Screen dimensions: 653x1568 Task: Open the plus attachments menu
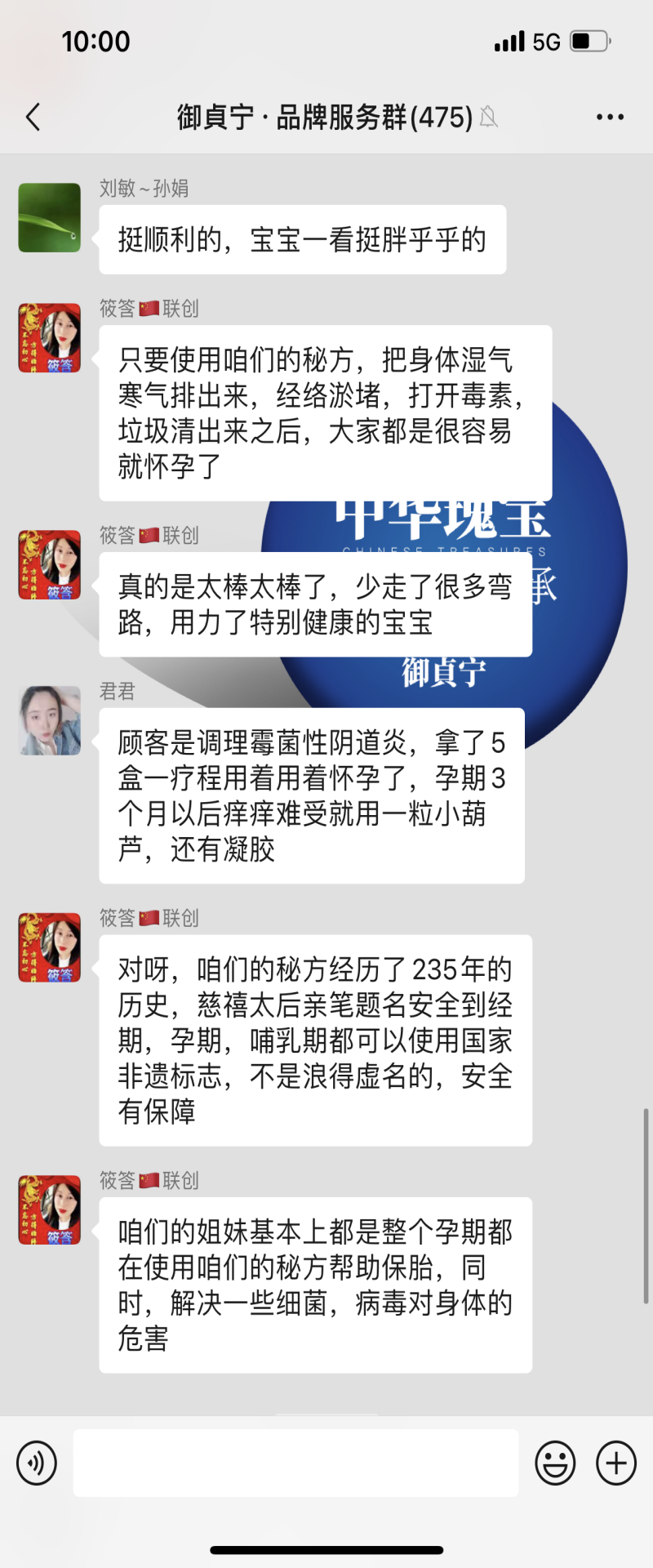[616, 1463]
